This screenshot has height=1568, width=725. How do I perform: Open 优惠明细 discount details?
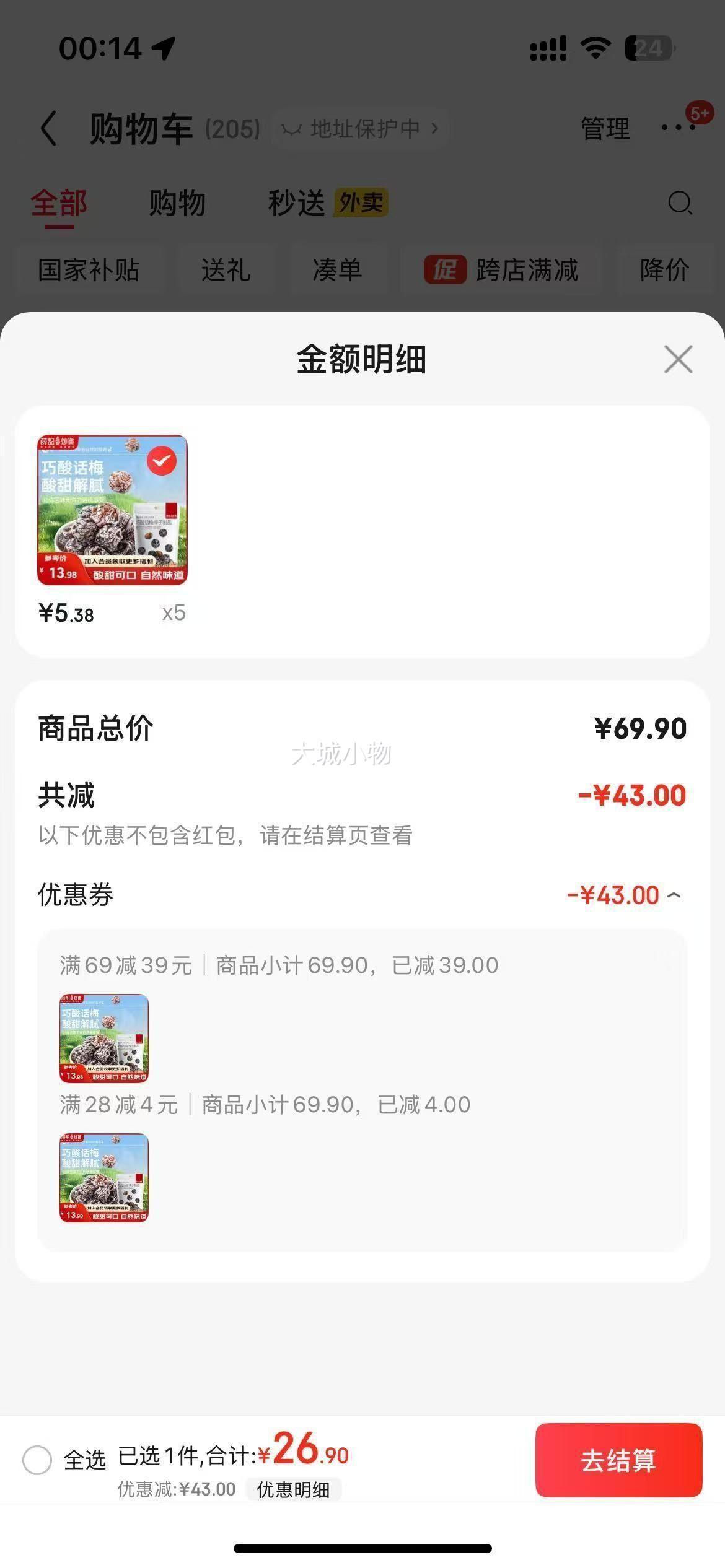(293, 1489)
